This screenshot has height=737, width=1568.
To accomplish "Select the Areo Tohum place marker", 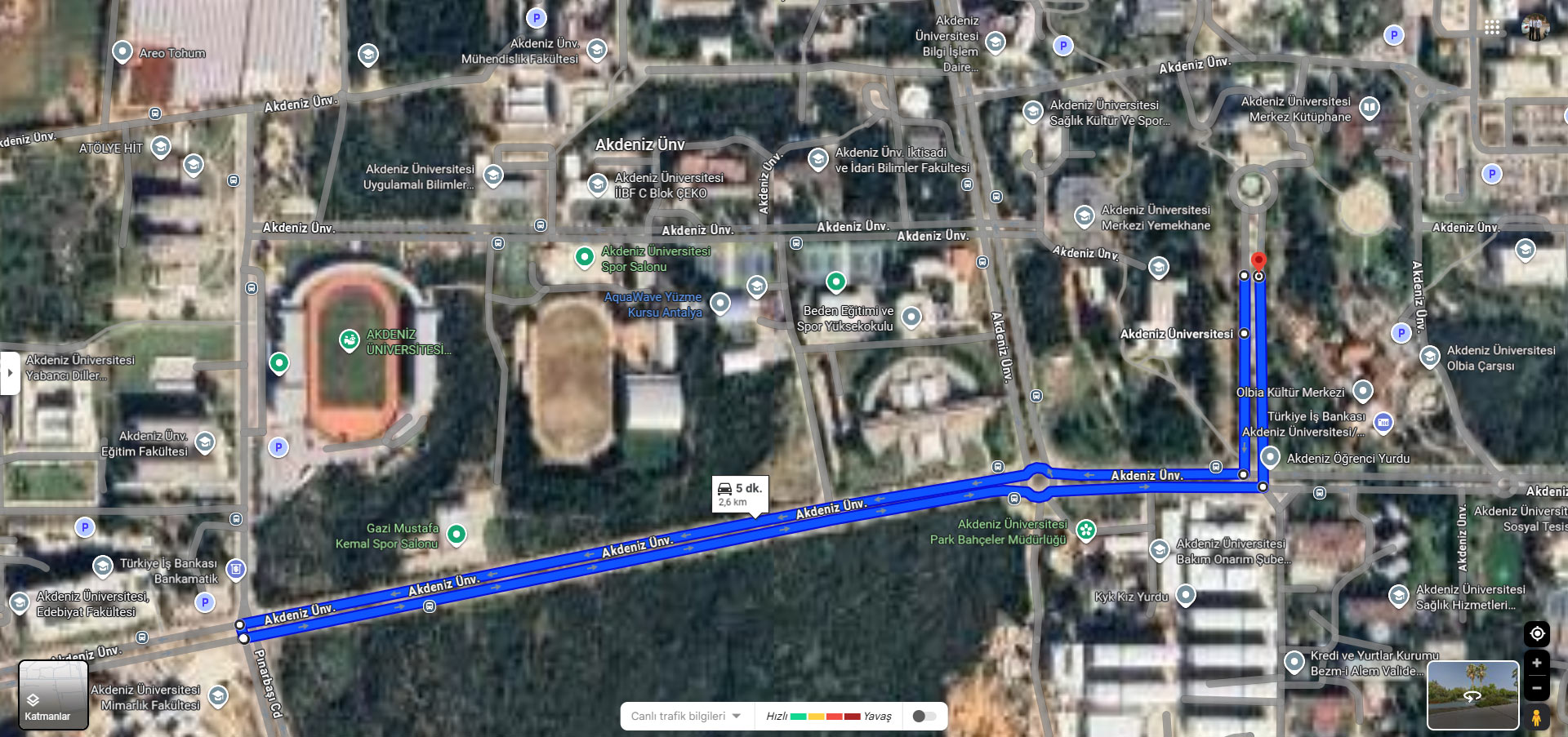I will point(122,51).
